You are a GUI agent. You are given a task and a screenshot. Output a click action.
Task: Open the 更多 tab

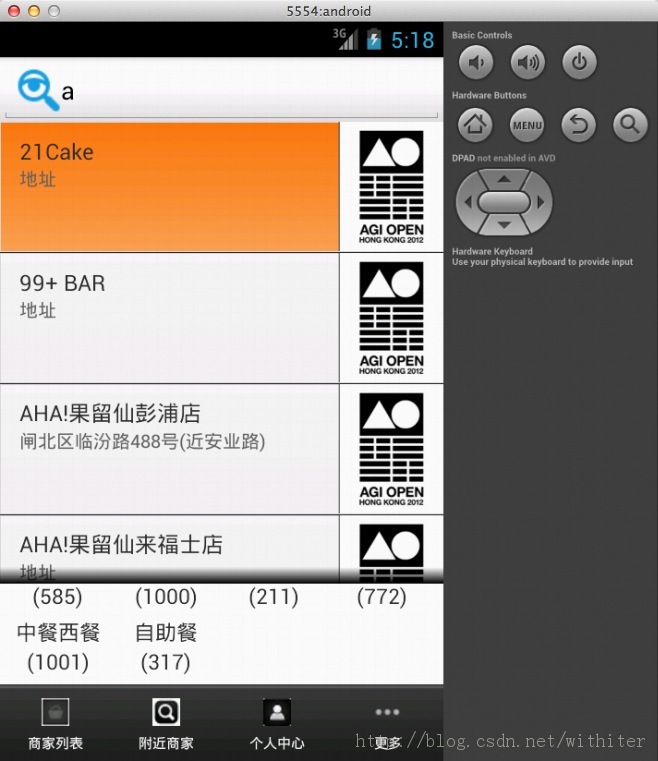387,725
